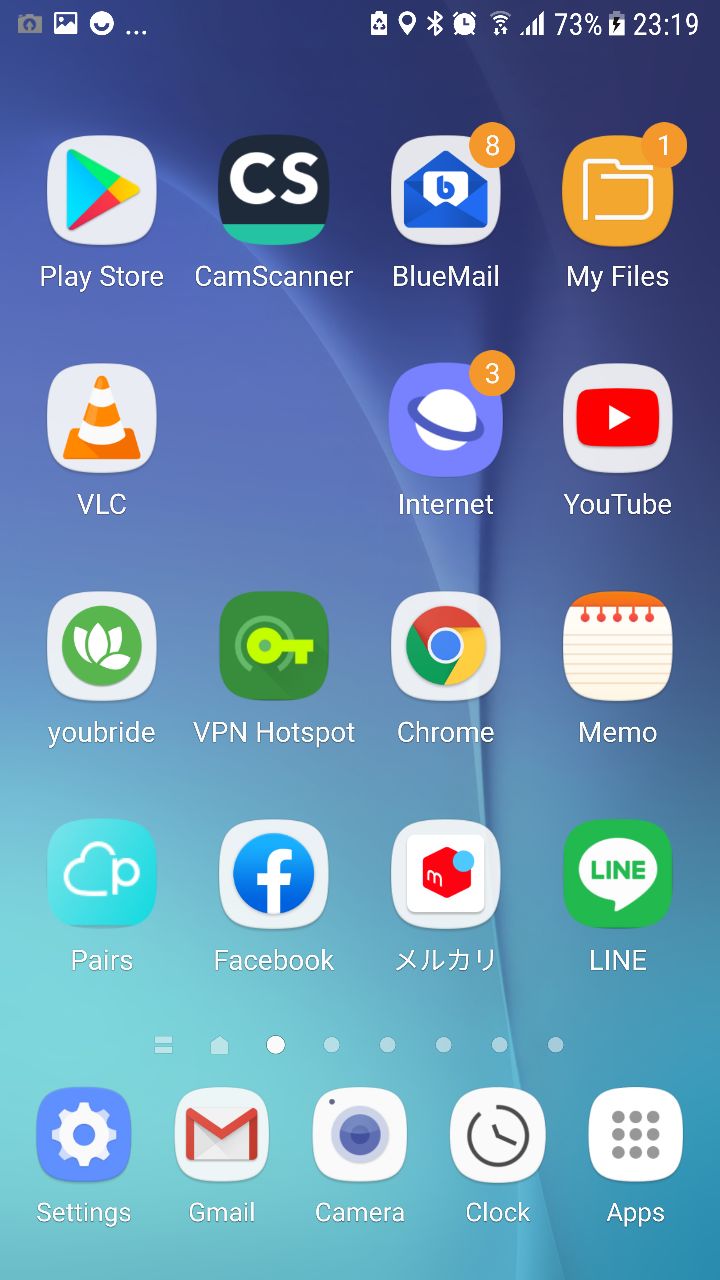Viewport: 720px width, 1280px height.
Task: Open Chrome browser
Action: click(x=446, y=647)
